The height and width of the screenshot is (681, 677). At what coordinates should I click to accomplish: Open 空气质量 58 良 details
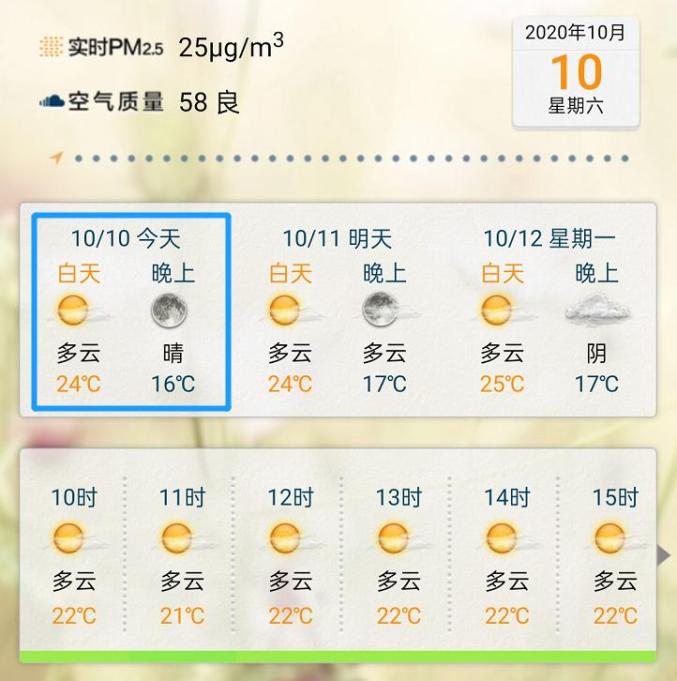pyautogui.click(x=140, y=102)
